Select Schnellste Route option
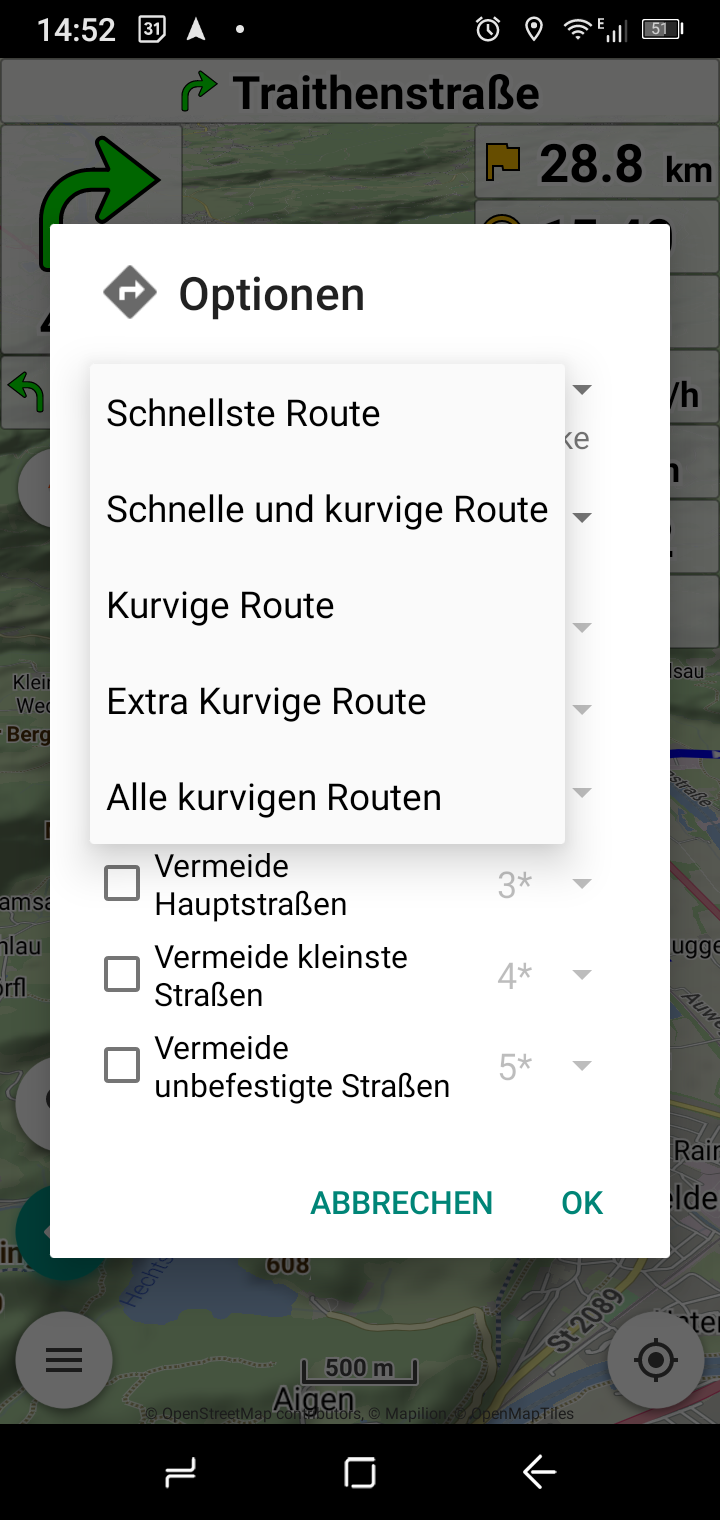Viewport: 720px width, 1520px height. click(243, 413)
